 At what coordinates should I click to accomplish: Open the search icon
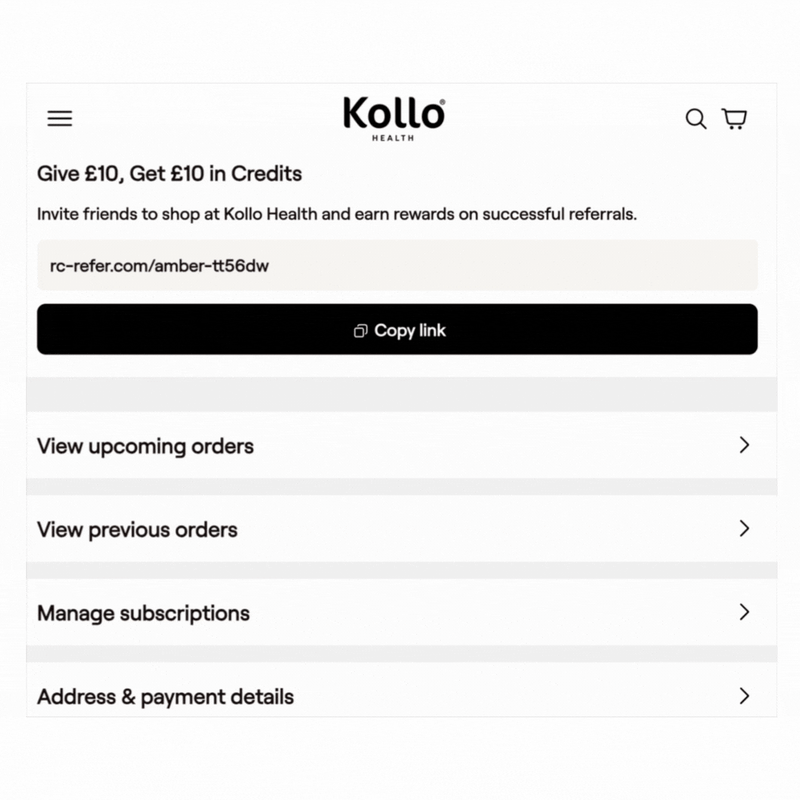click(x=696, y=119)
